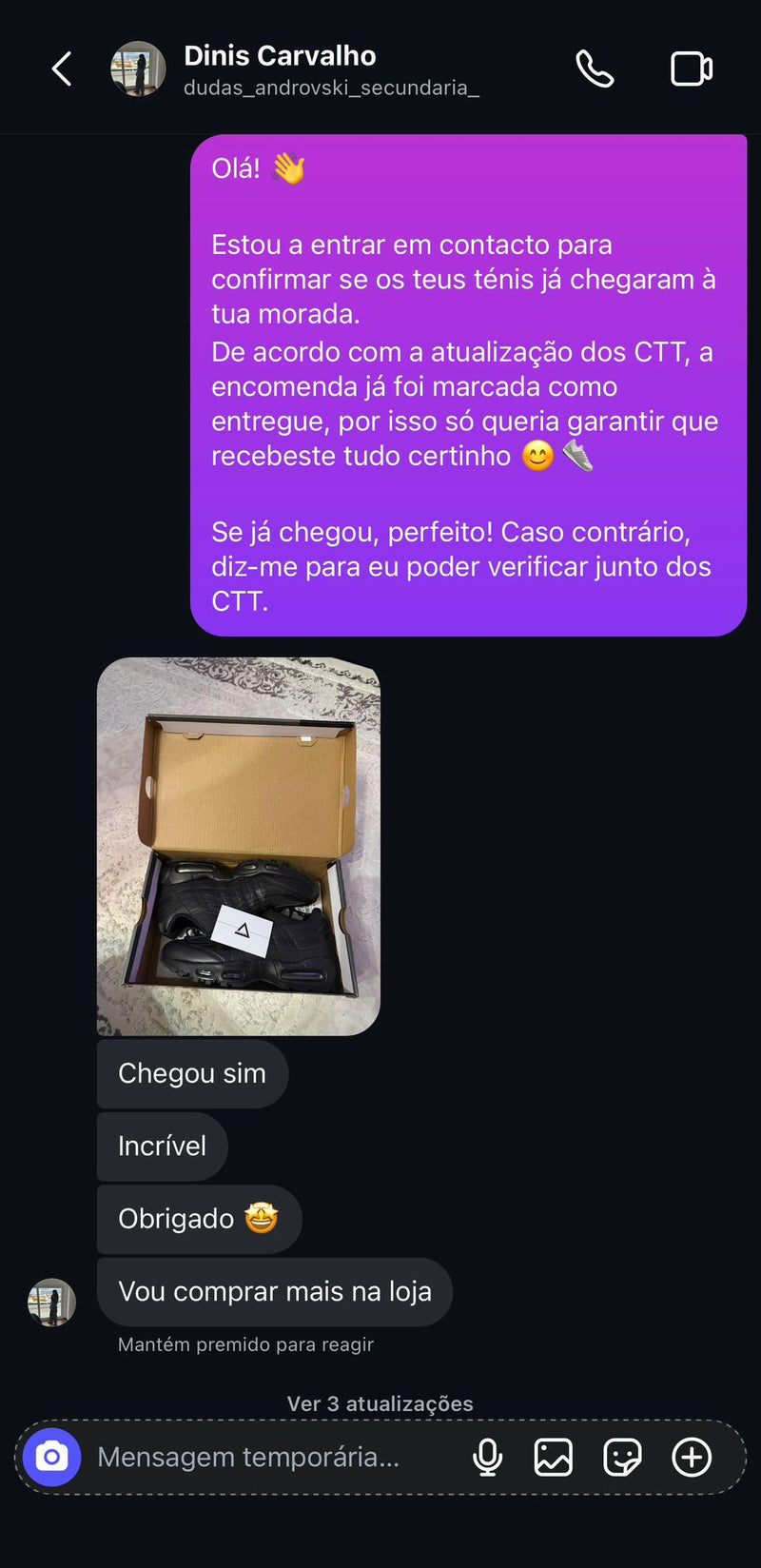Open Dinis Carvalho's profile from the header

click(x=280, y=69)
